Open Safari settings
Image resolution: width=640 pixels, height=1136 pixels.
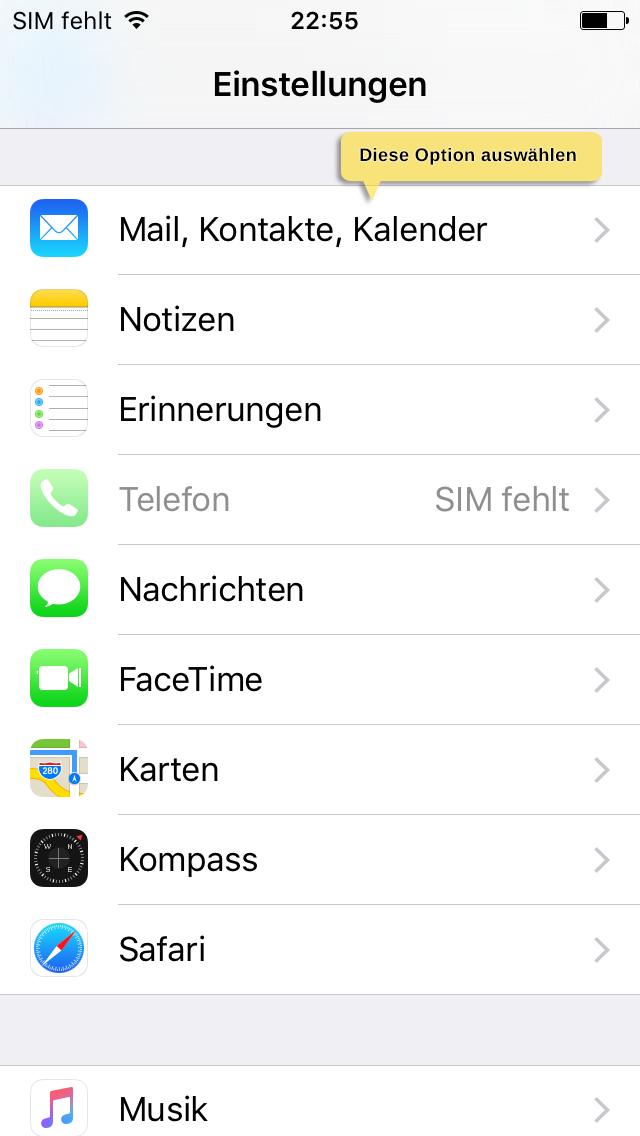click(320, 949)
